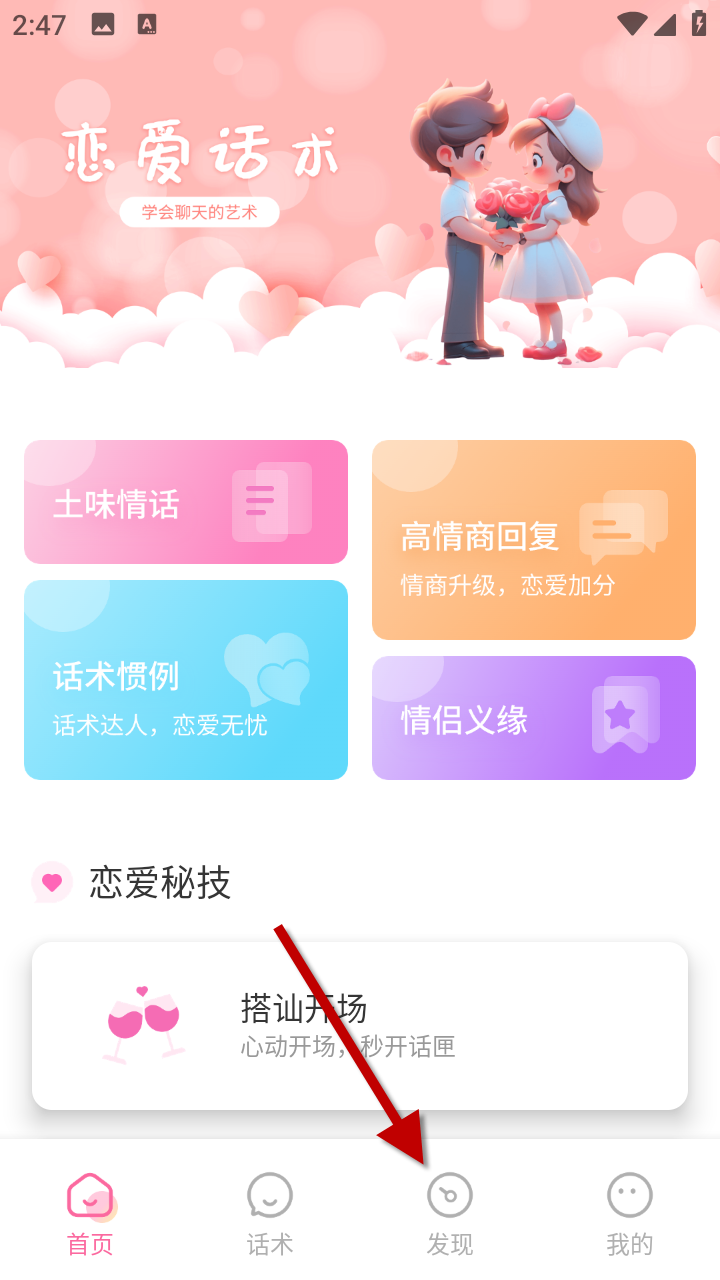Open the 土味情话 card
The image size is (720, 1280).
point(186,502)
